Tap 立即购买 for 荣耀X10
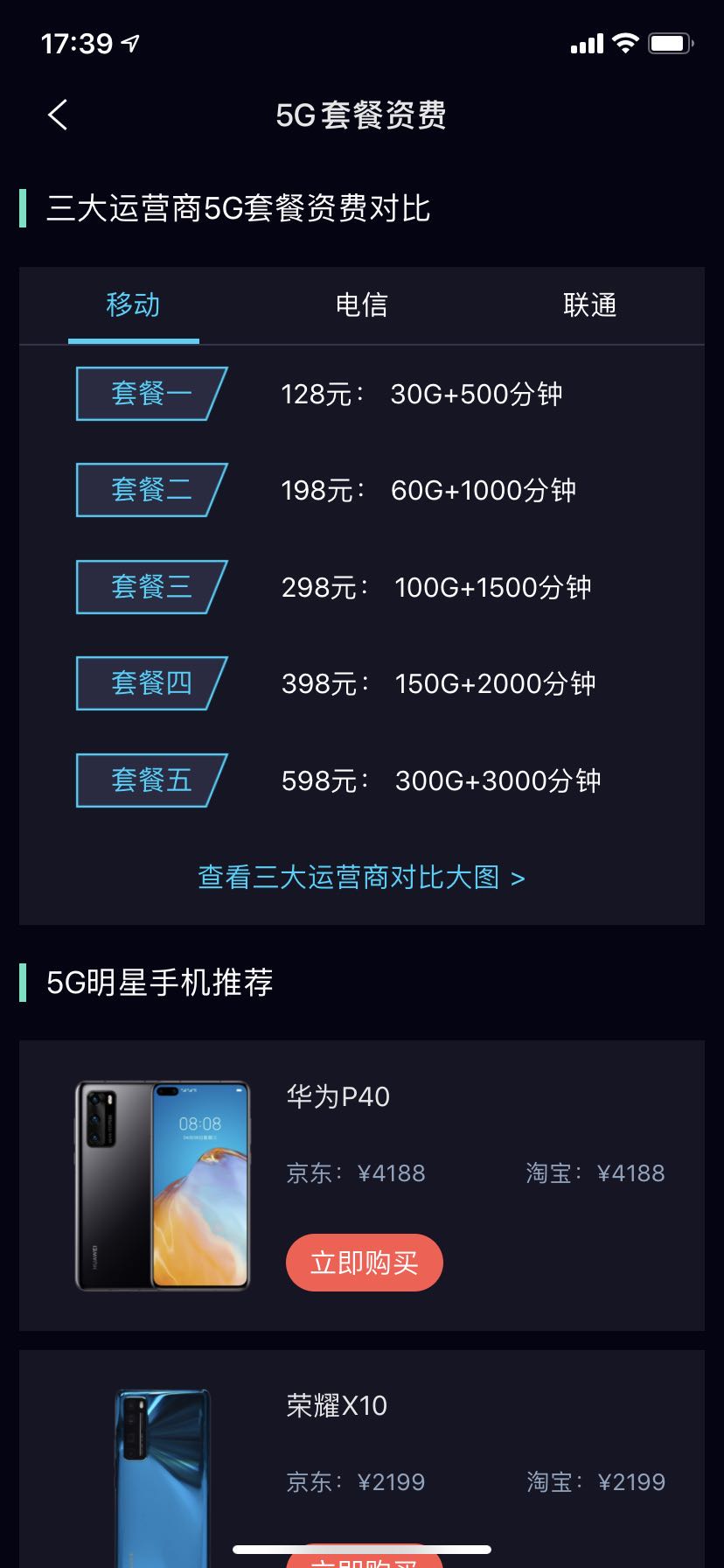This screenshot has width=724, height=1568. (x=364, y=1561)
